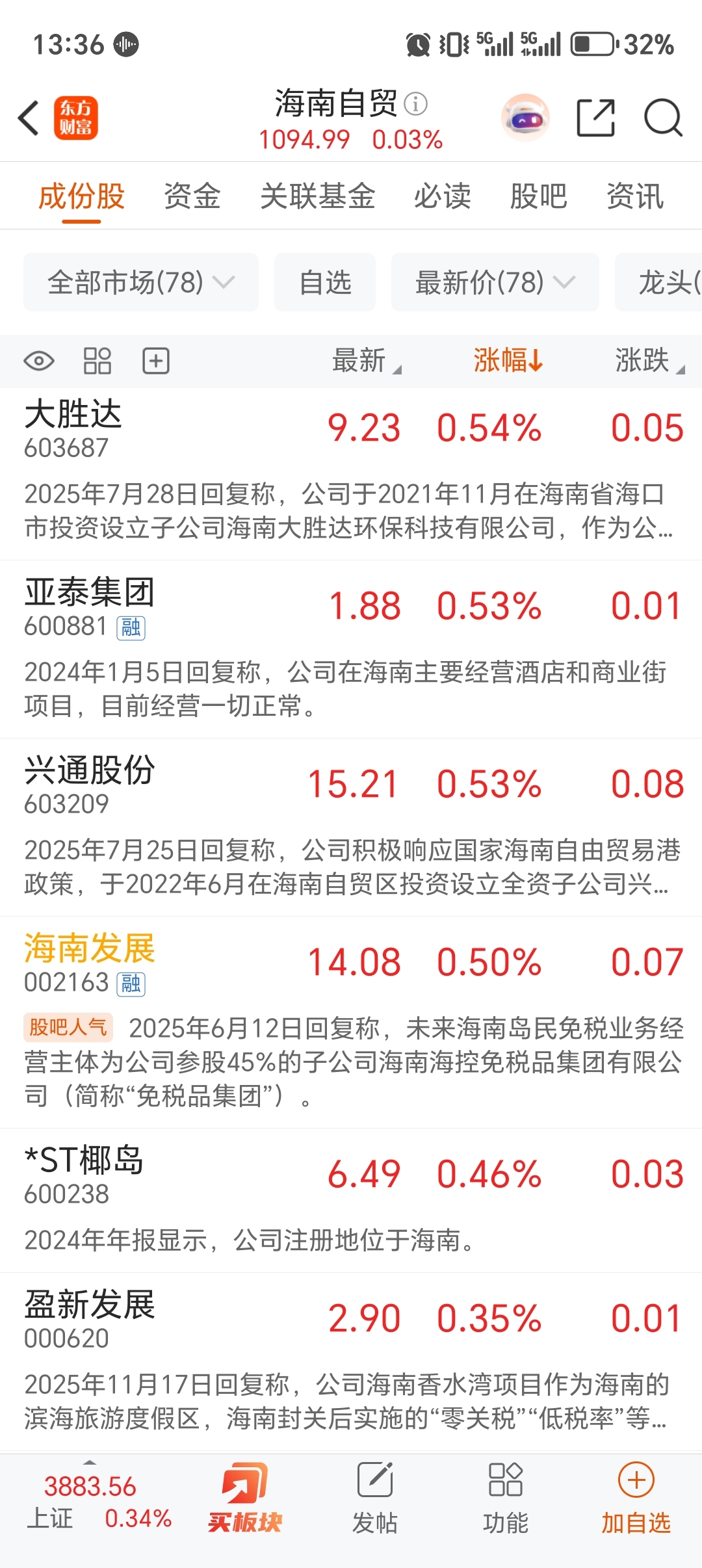This screenshot has width=702, height=1568.
Task: Switch to the 资金 tab
Action: (x=192, y=196)
